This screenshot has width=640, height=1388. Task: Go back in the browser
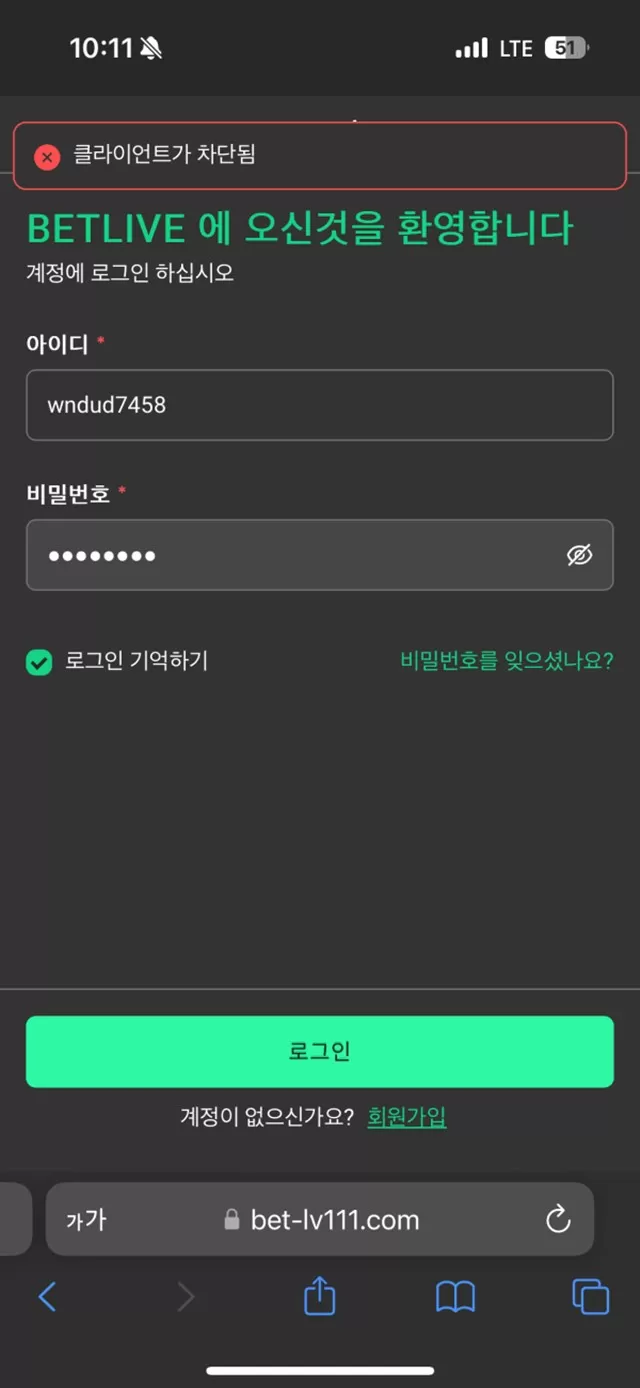coord(47,1297)
